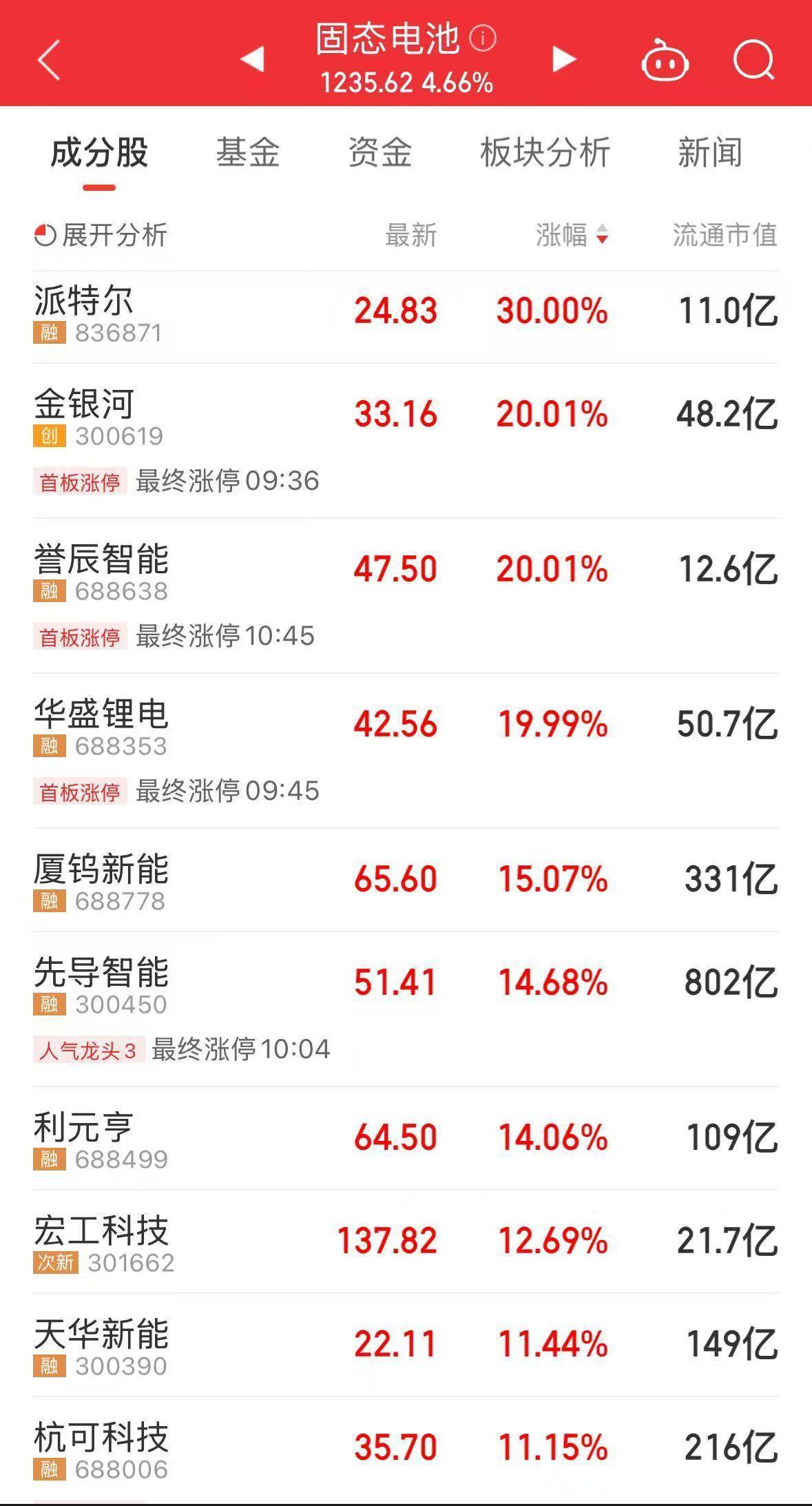
Task: Switch to the 板块分析 tab
Action: pyautogui.click(x=545, y=152)
